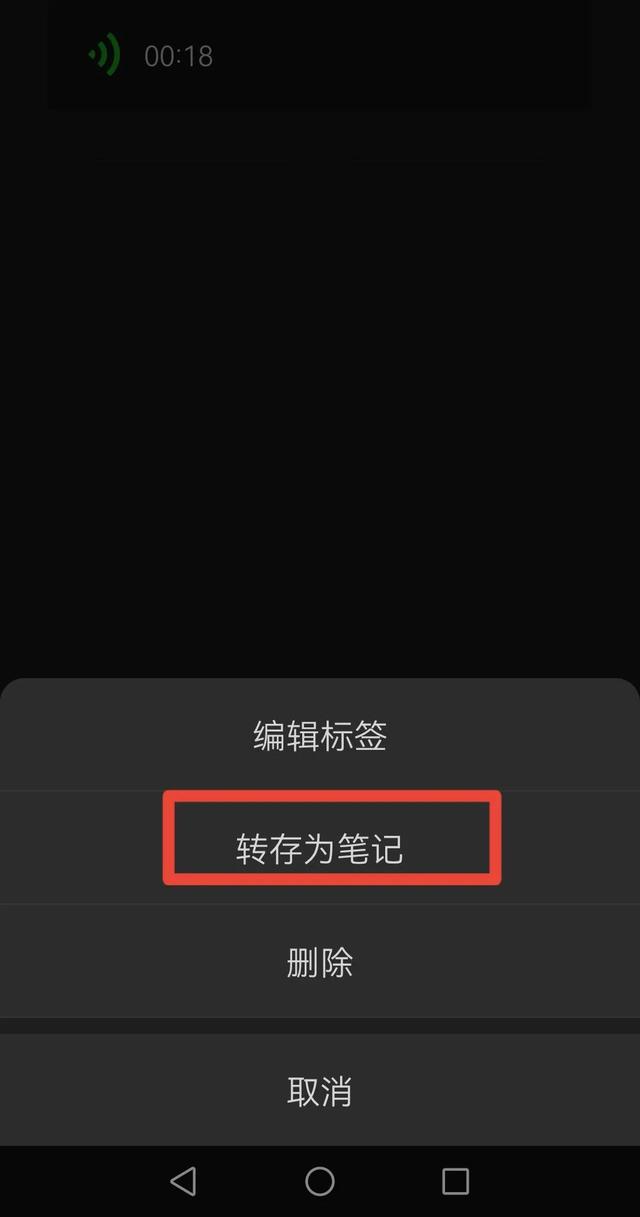Go to the home screen
640x1217 pixels.
[x=320, y=1181]
